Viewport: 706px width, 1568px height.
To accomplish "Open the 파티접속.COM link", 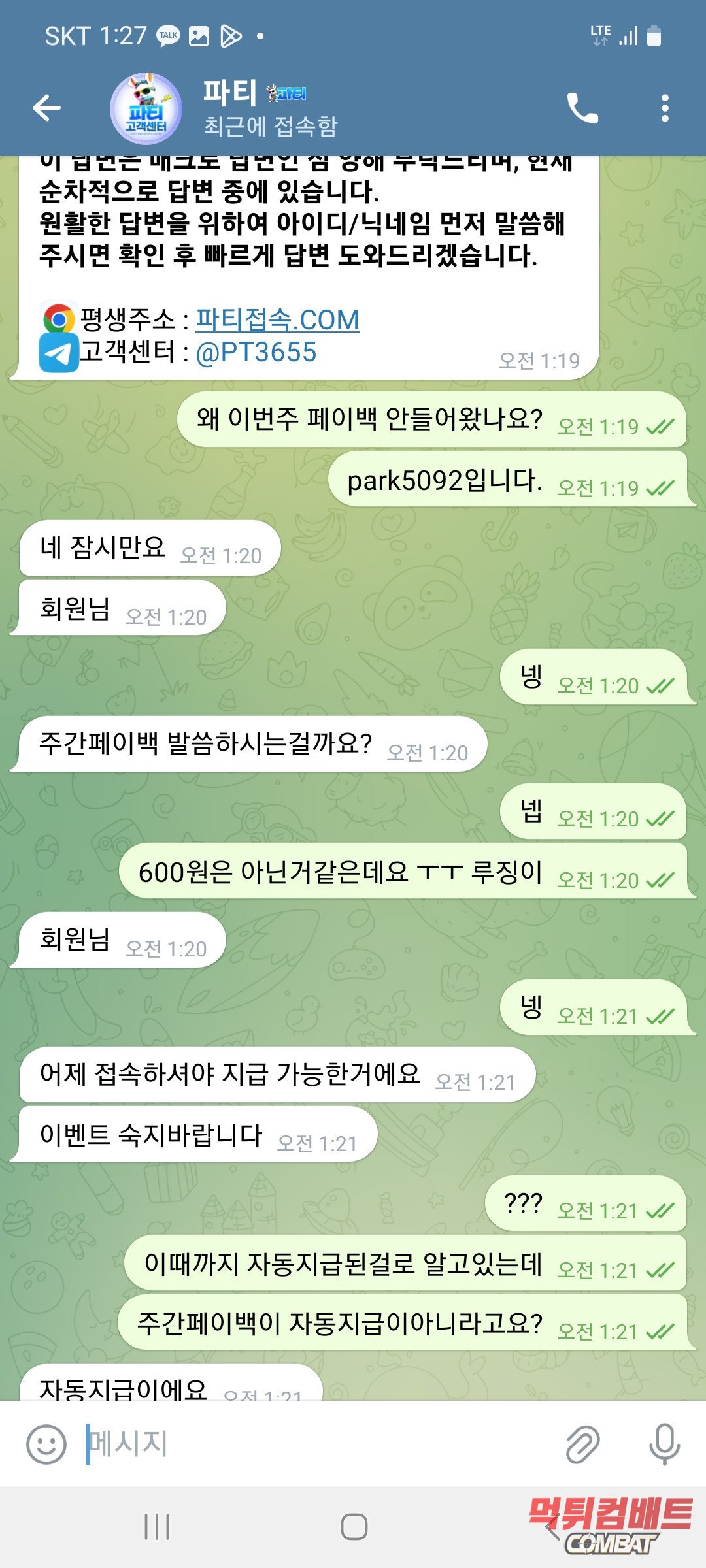I will tap(278, 320).
